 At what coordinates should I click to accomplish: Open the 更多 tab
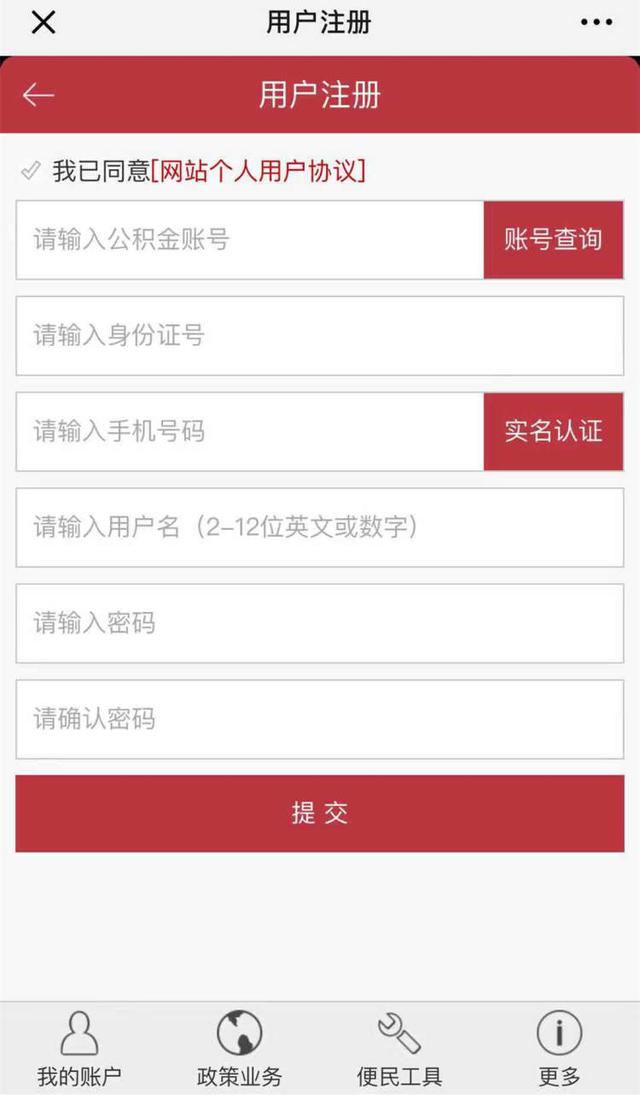[x=559, y=1049]
